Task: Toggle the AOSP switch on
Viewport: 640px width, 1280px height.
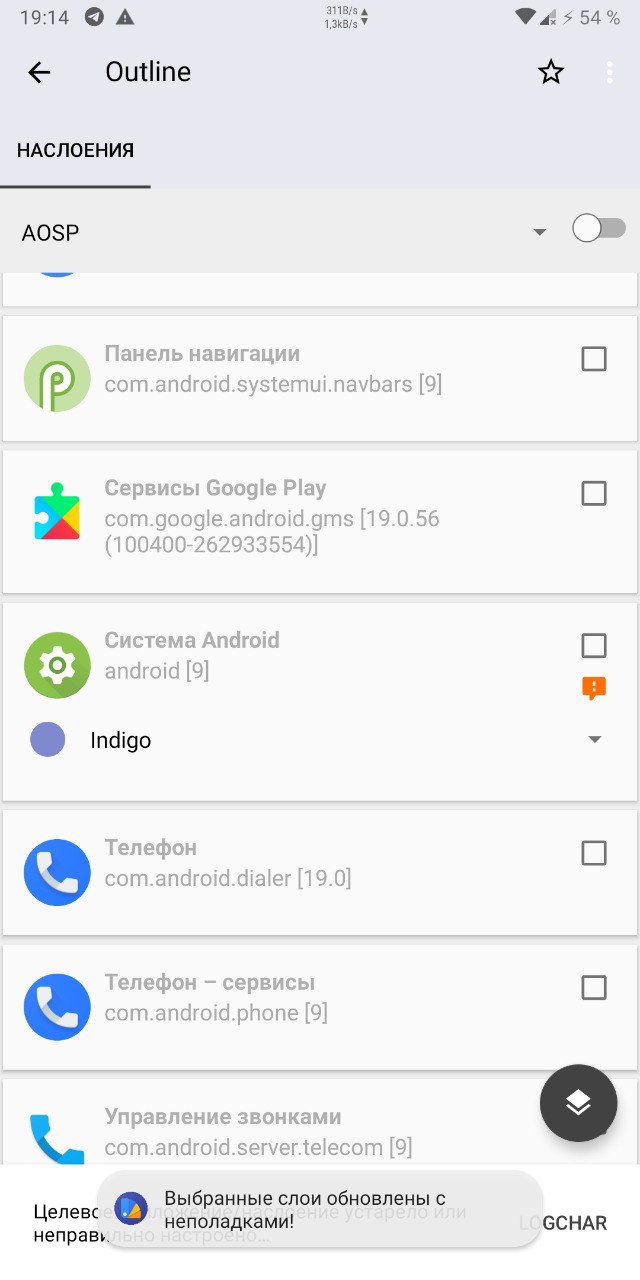Action: (x=599, y=229)
